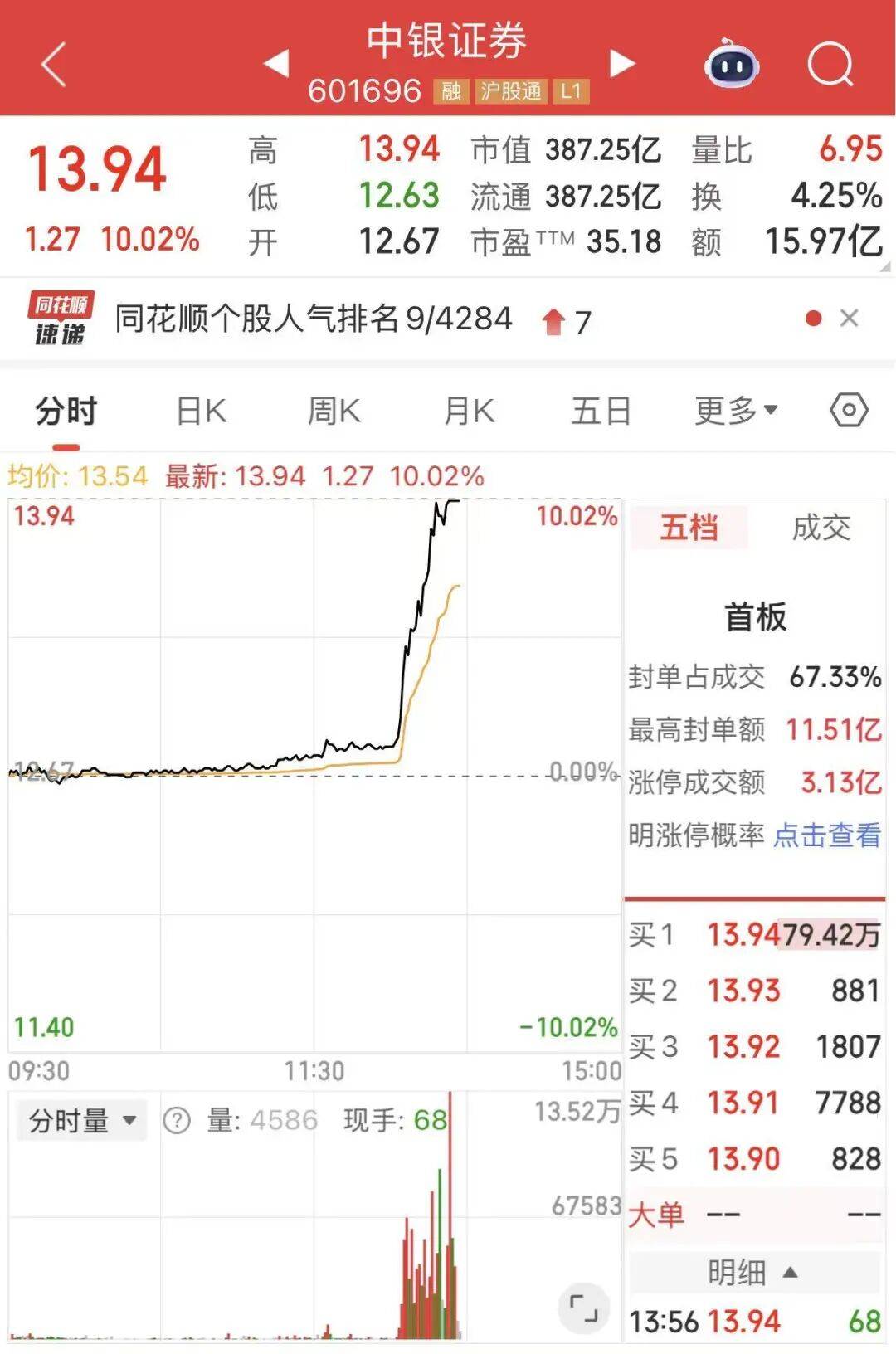
Task: Open the 分时量 indicator dropdown
Action: coord(81,1121)
